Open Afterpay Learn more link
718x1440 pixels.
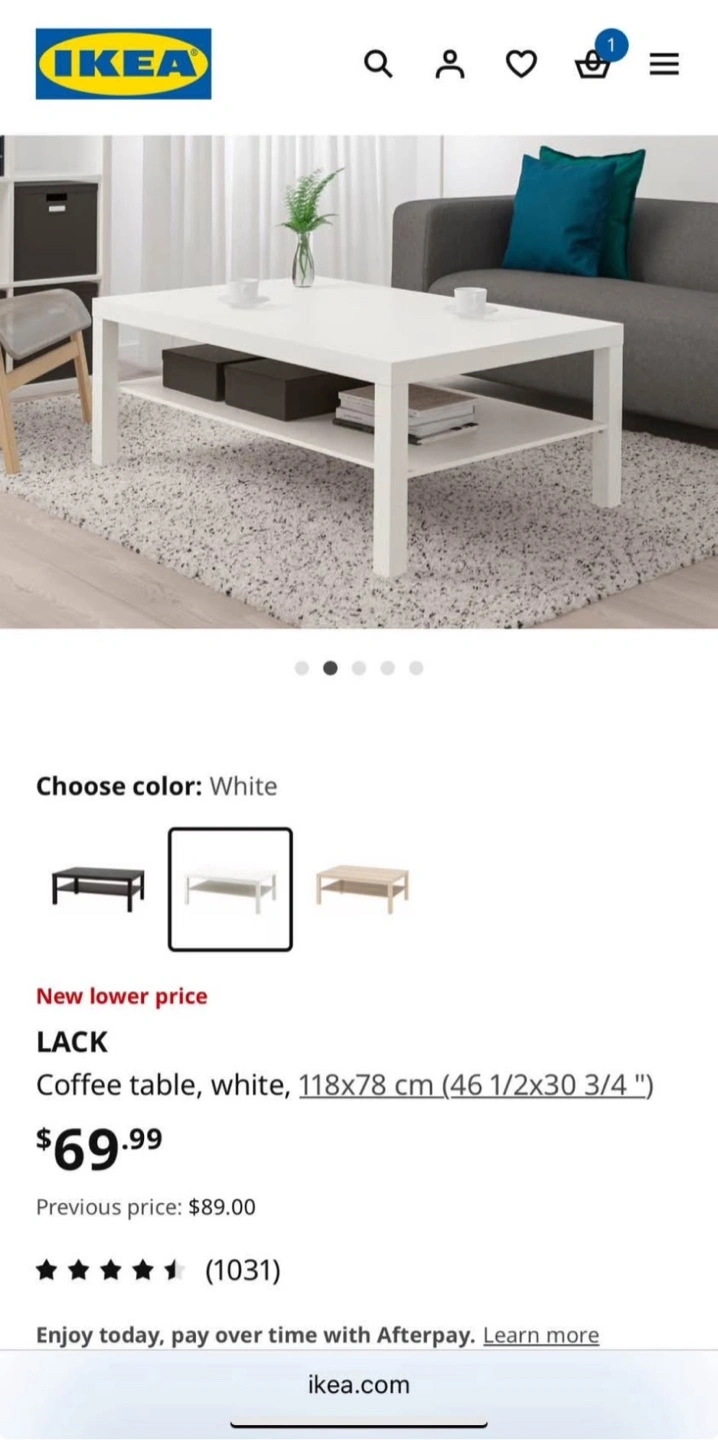(x=541, y=1336)
